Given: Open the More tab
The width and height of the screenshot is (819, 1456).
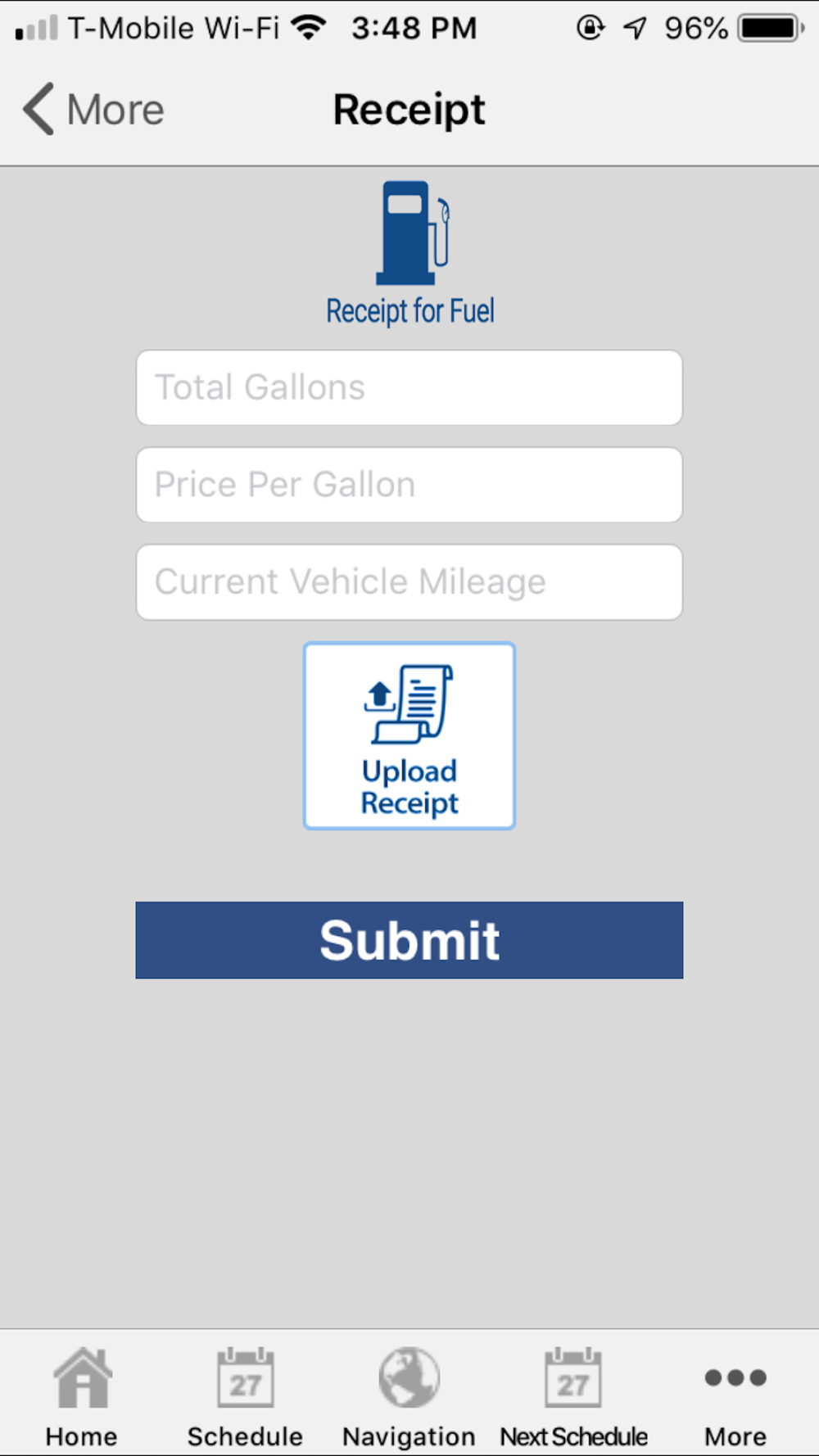Looking at the screenshot, I should pos(735,1397).
